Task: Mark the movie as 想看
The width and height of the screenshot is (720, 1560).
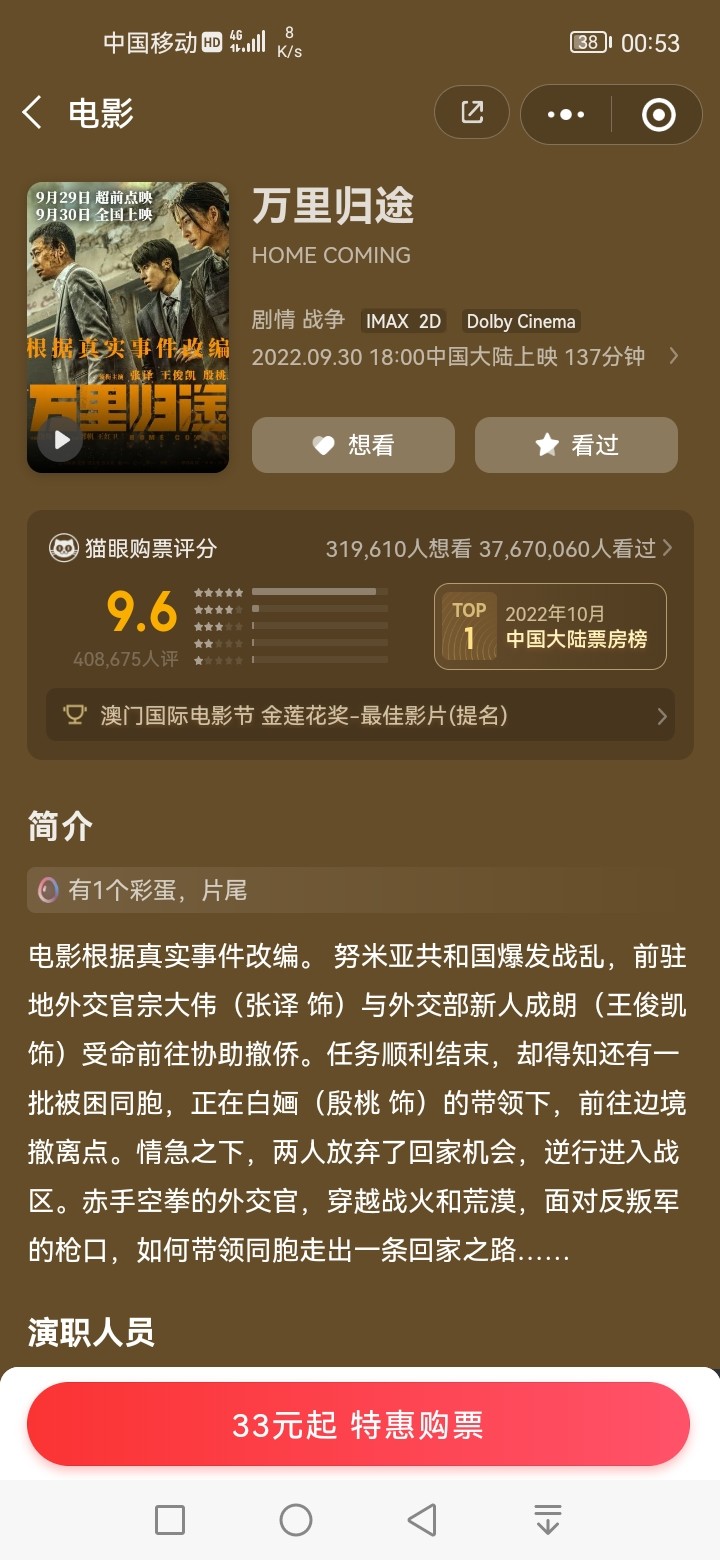Action: click(353, 445)
